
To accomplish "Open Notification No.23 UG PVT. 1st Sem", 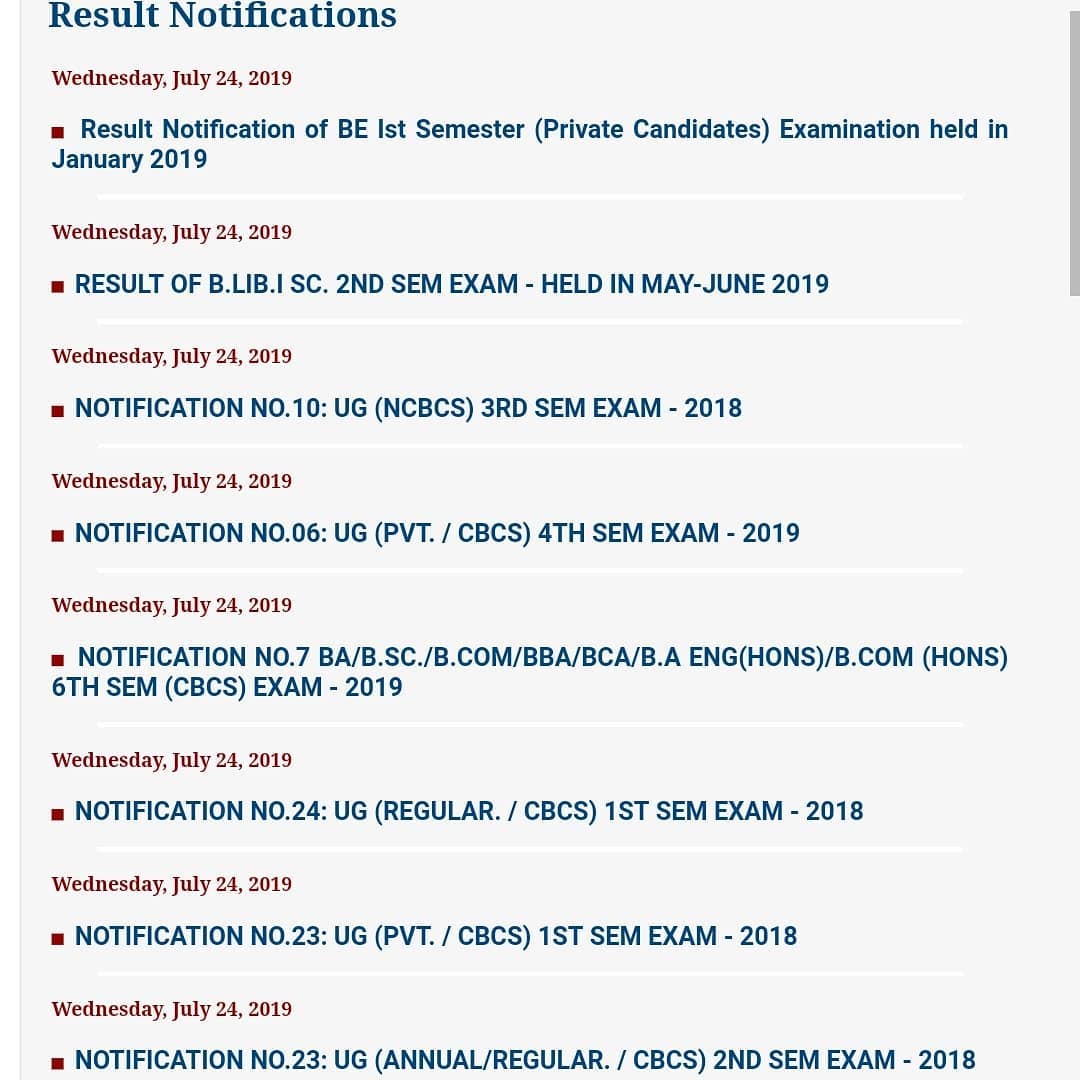I will click(435, 936).
